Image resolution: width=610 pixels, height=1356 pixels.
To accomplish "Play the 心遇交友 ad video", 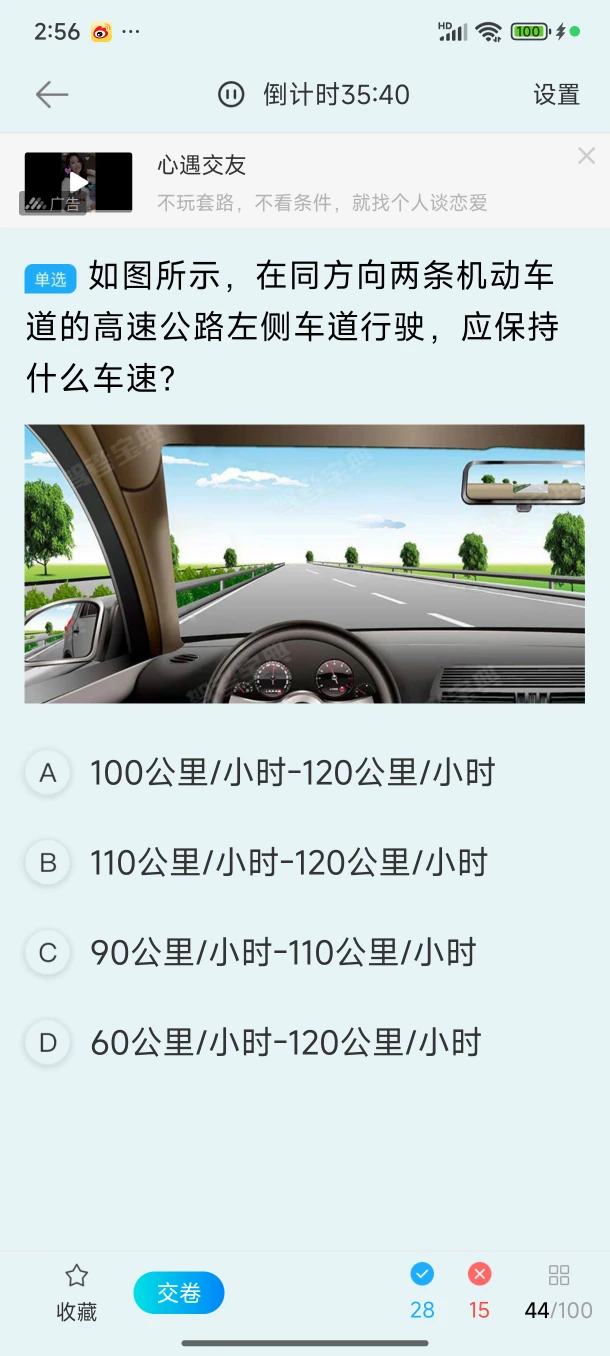I will click(x=78, y=182).
